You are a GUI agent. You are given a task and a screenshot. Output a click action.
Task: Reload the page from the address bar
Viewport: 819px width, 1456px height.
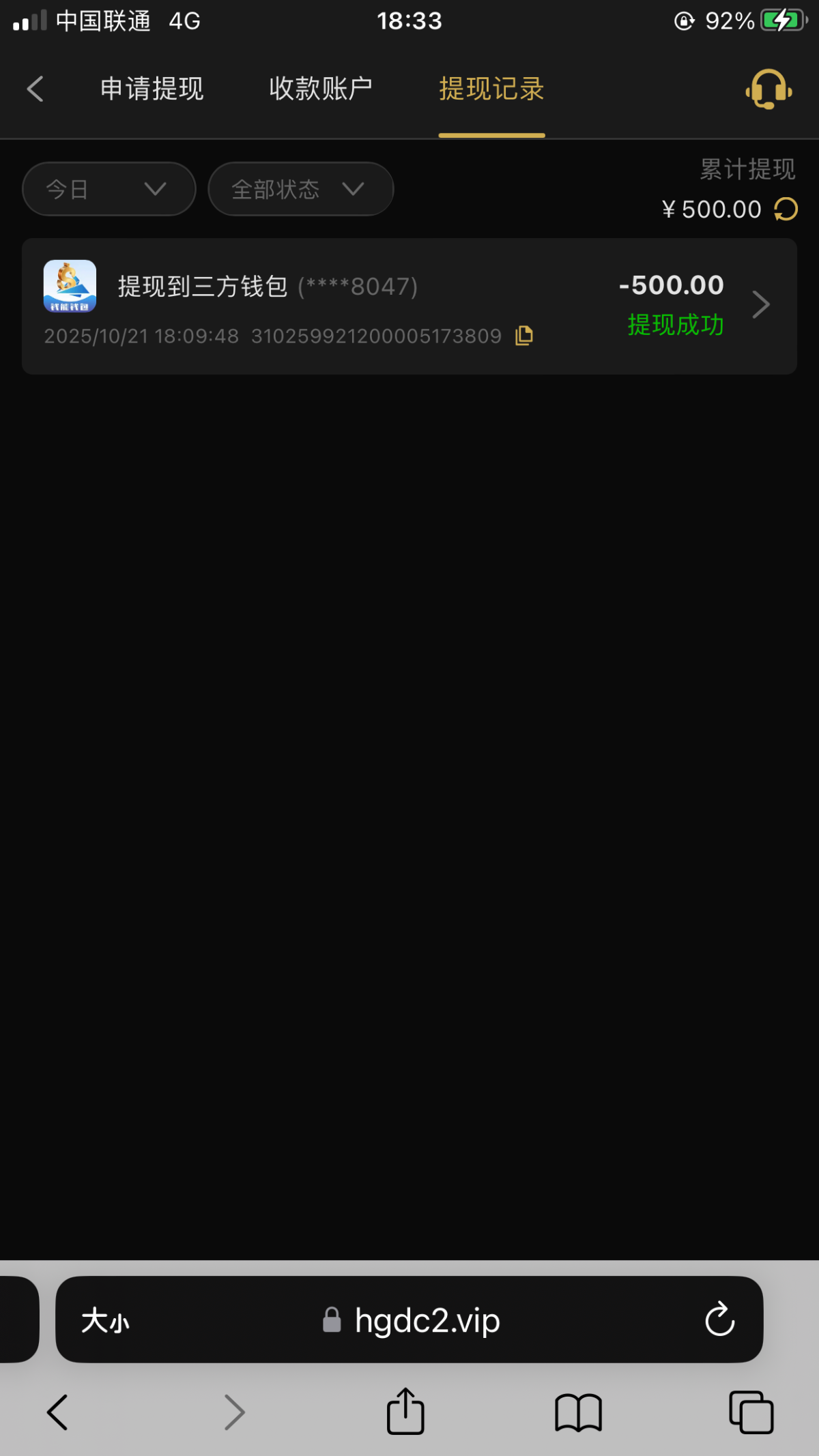(x=719, y=1320)
